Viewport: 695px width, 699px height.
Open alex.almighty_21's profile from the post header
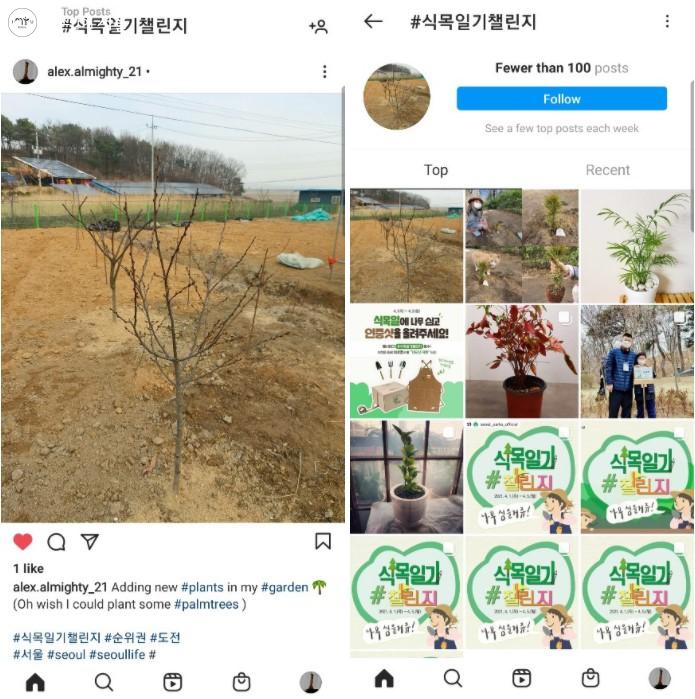[93, 72]
